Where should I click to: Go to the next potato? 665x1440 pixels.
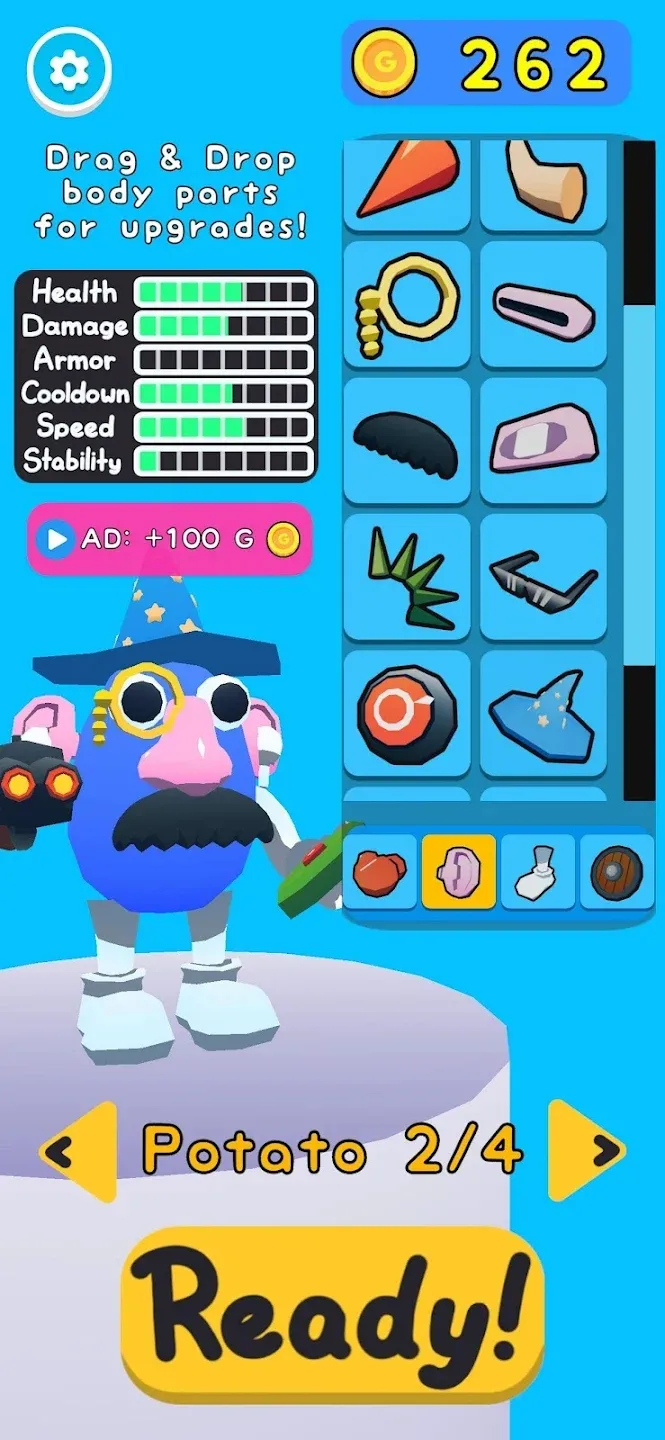pos(587,1151)
